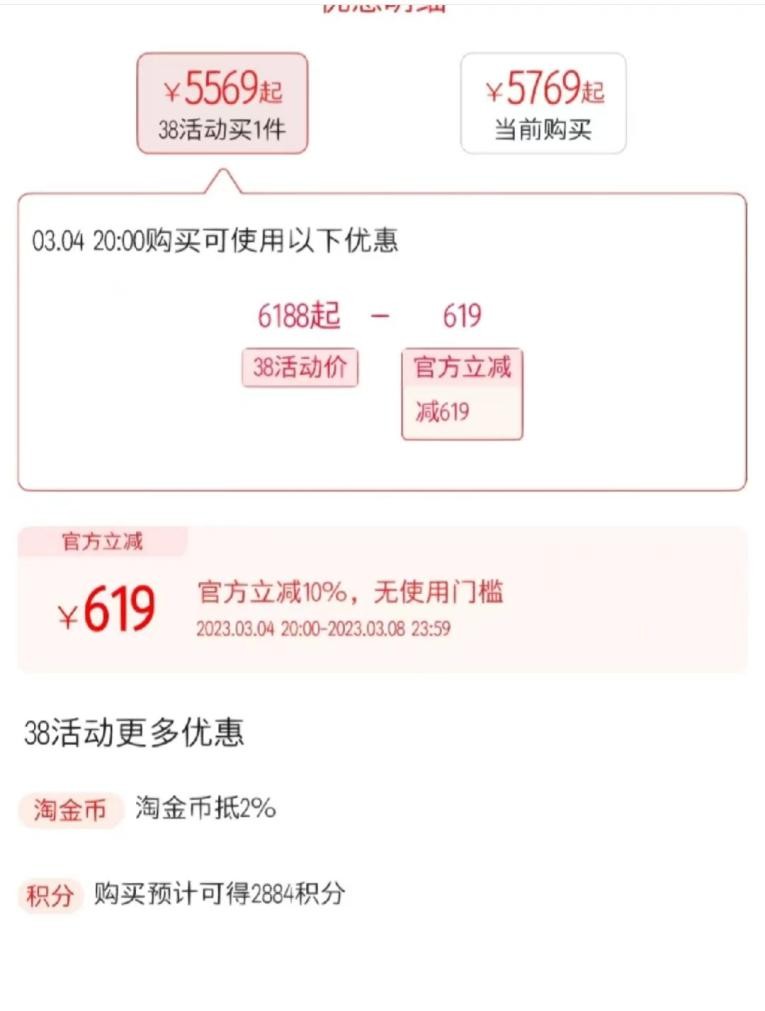Select the ¥5569起 38活动买1件 price card
This screenshot has height=1011, width=765.
coord(222,103)
